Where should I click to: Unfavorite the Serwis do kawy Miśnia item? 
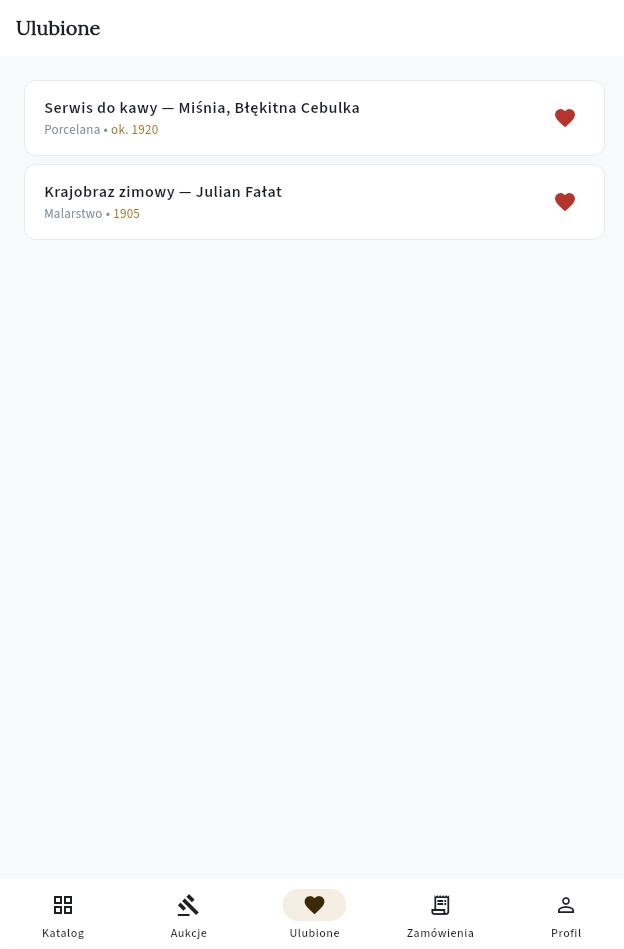pos(565,118)
